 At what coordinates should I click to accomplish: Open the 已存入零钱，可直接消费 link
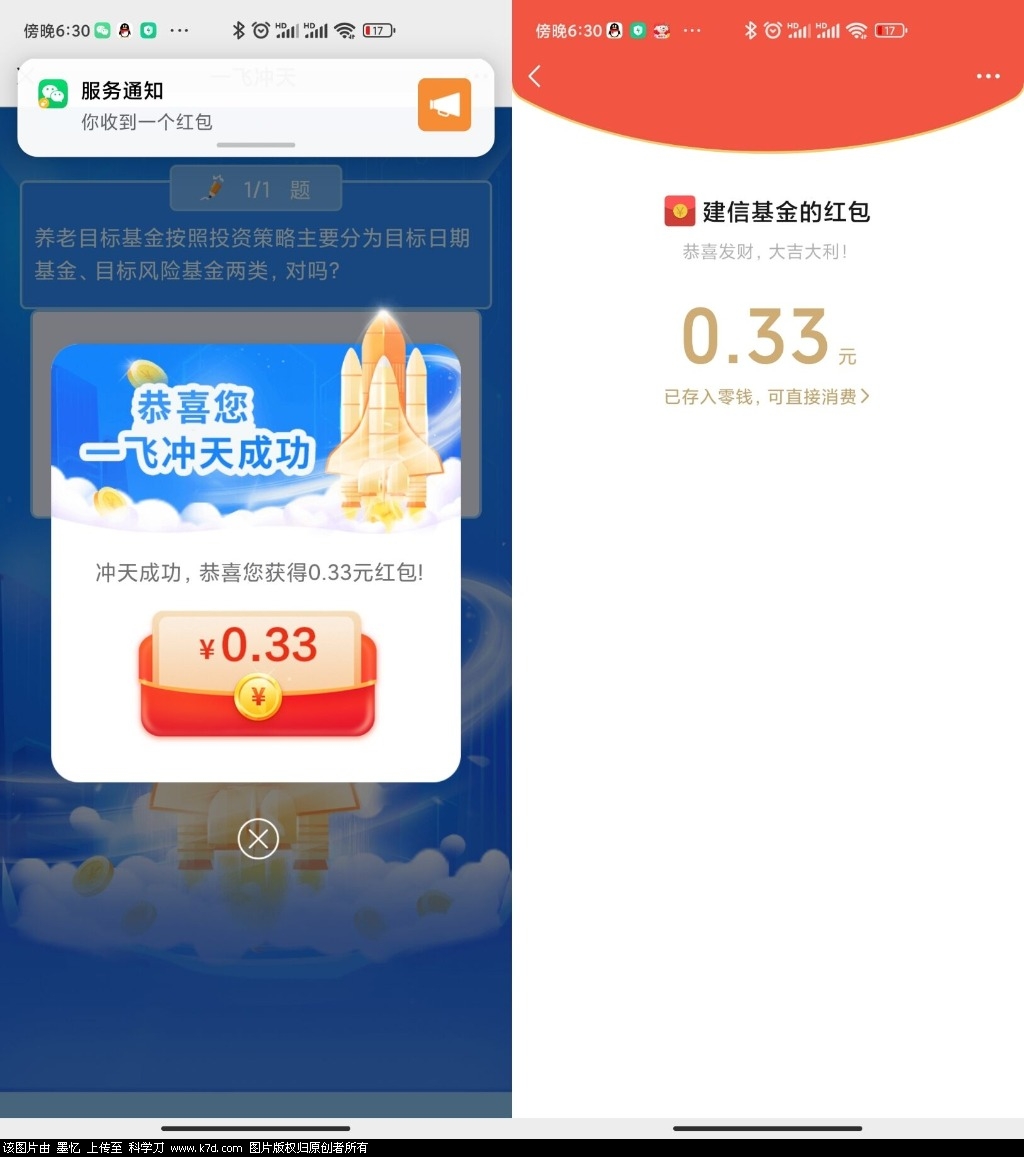coord(767,397)
